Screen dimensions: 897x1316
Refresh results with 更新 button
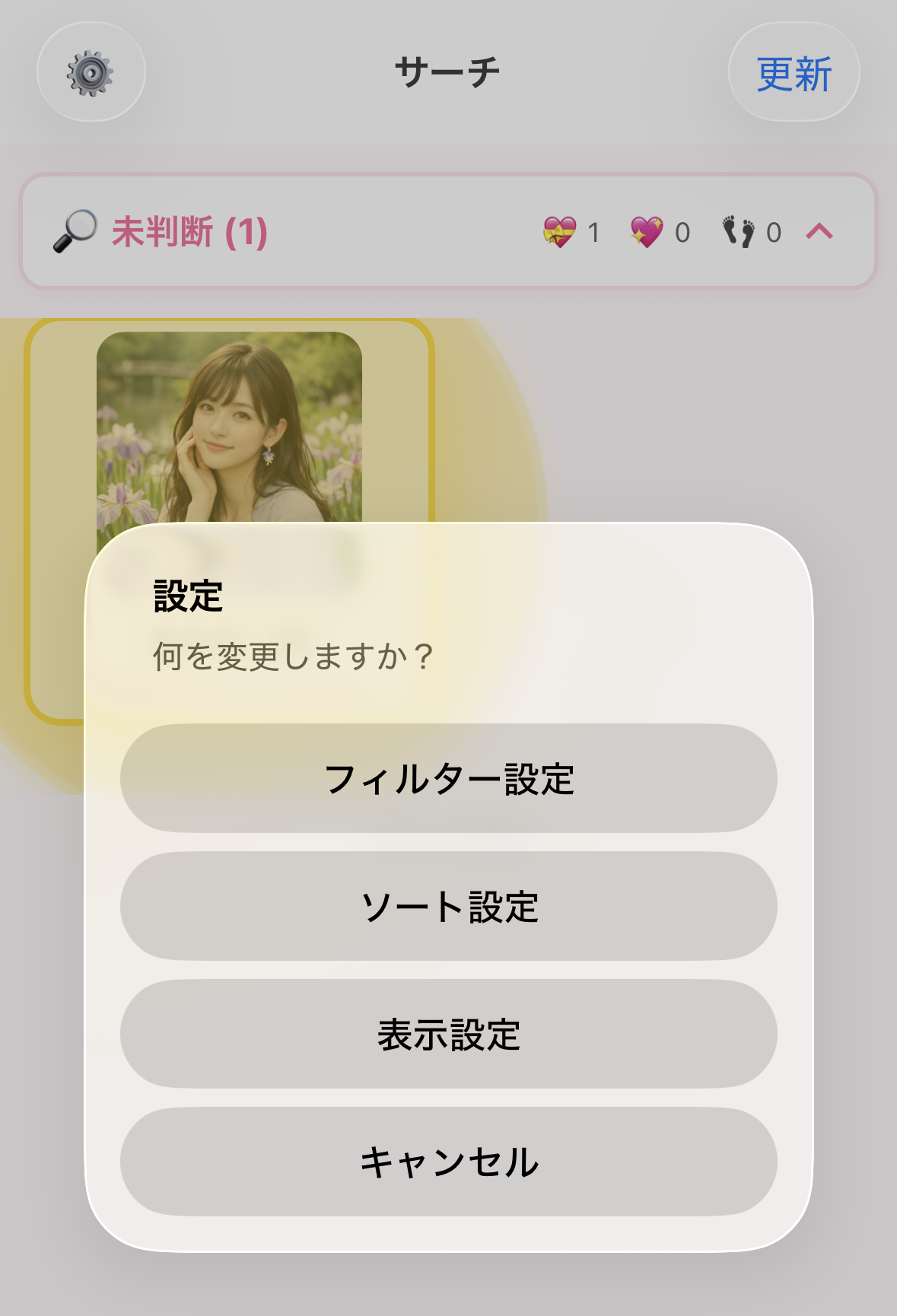(794, 72)
